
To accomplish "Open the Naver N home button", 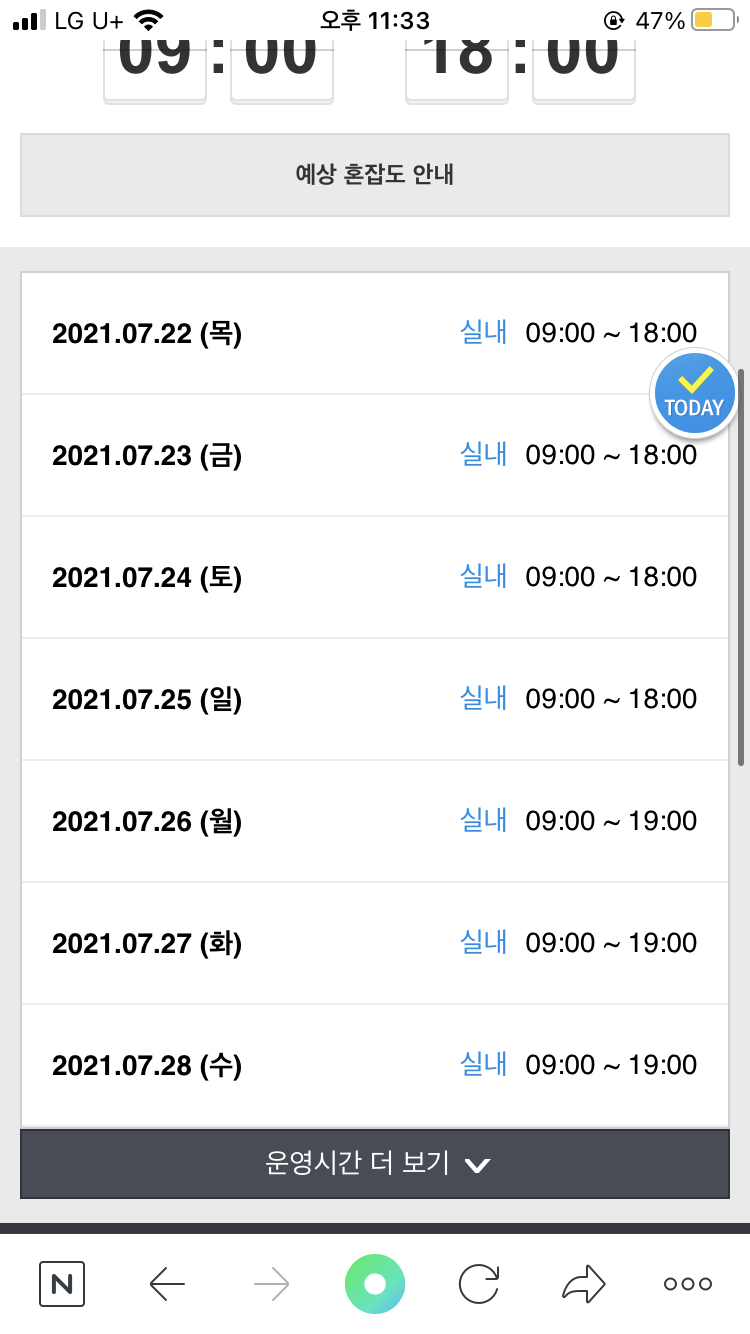I will [62, 1284].
